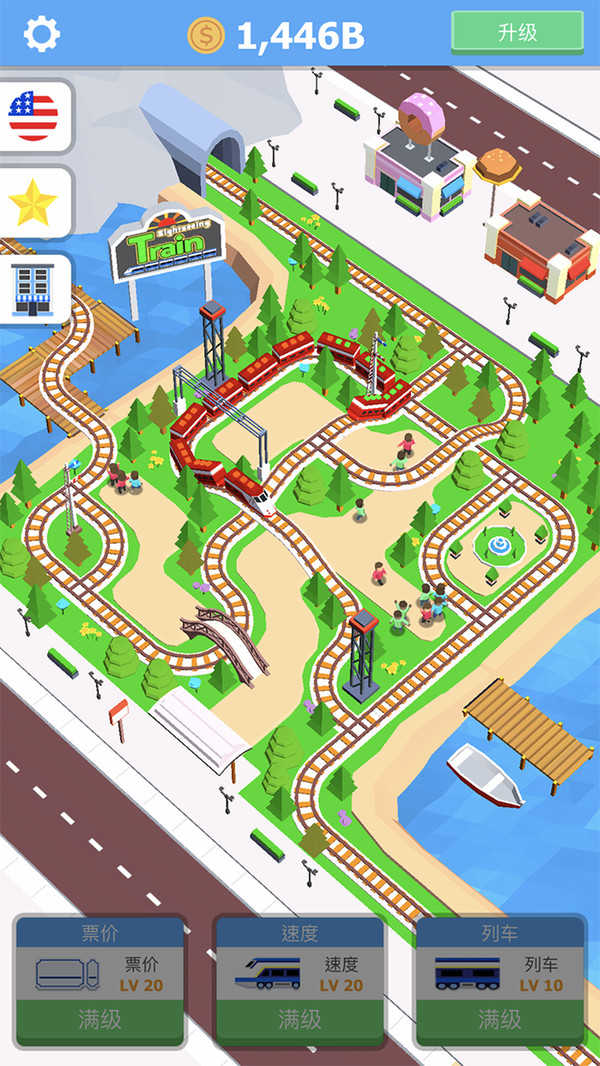Select the 票价 ticket price upgrade card
The height and width of the screenshot is (1066, 600).
[100, 981]
